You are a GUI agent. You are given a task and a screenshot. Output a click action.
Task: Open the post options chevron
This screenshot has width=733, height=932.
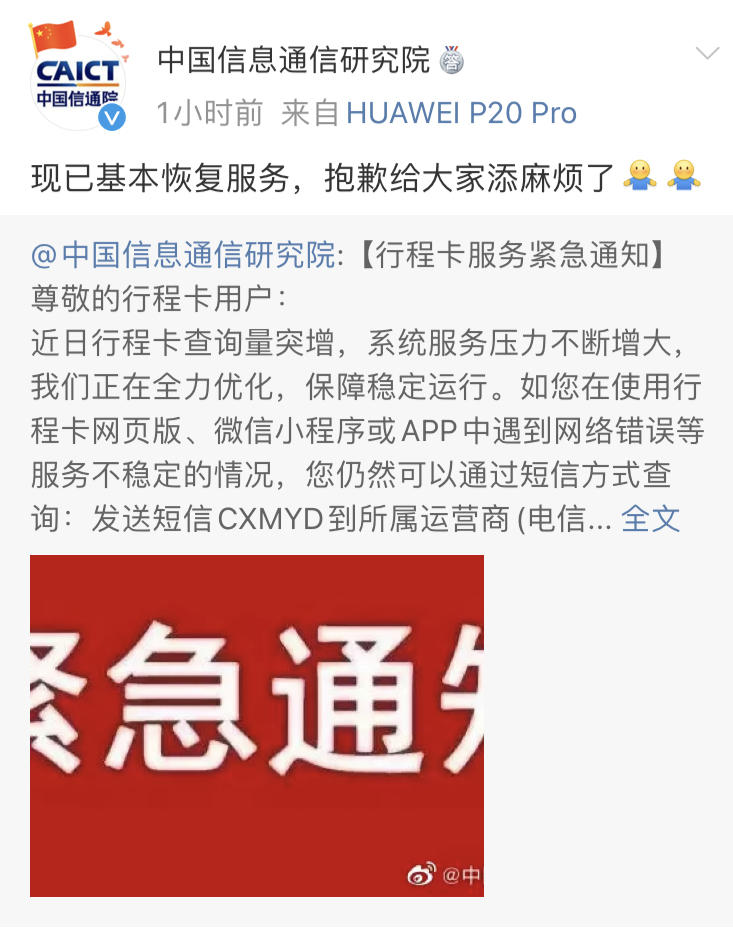coord(707,54)
